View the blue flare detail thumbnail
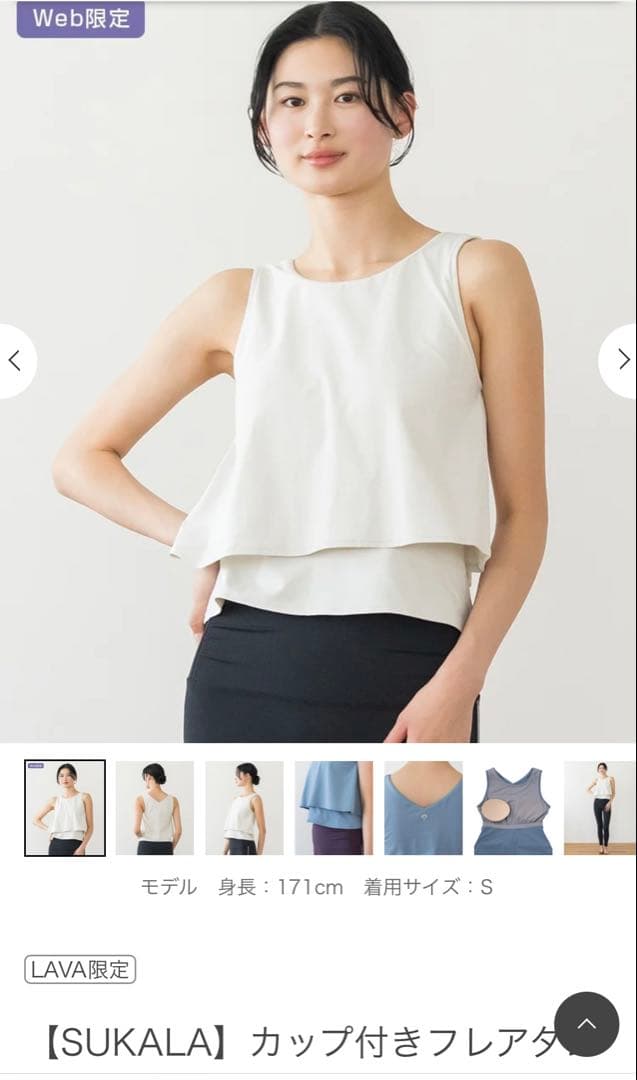Image resolution: width=637 pixels, height=1080 pixels. (x=334, y=808)
